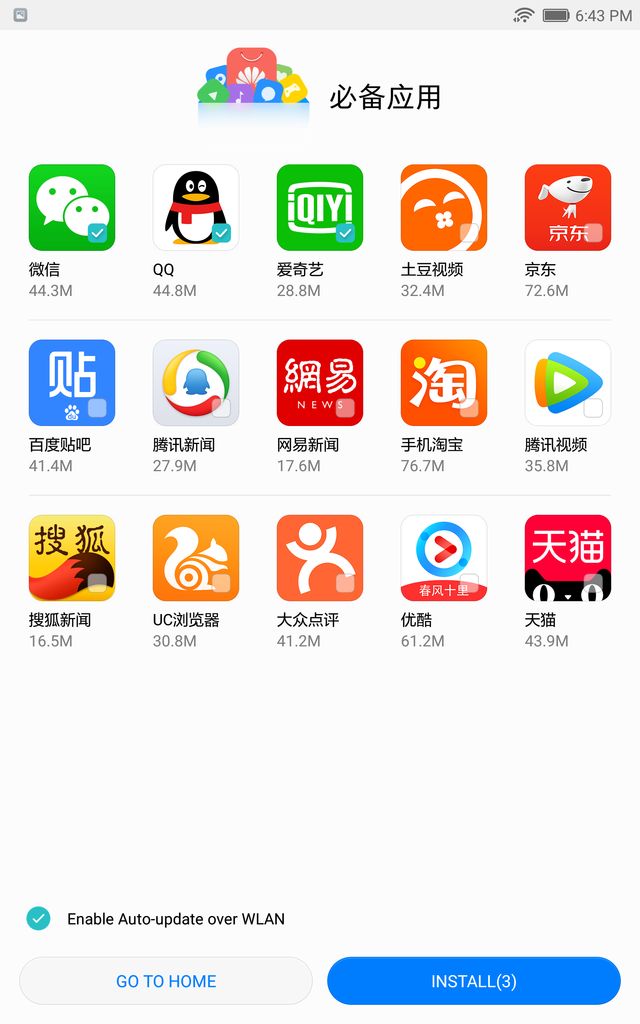The height and width of the screenshot is (1024, 640).
Task: Tap the GO TO HOME button
Action: click(x=166, y=981)
